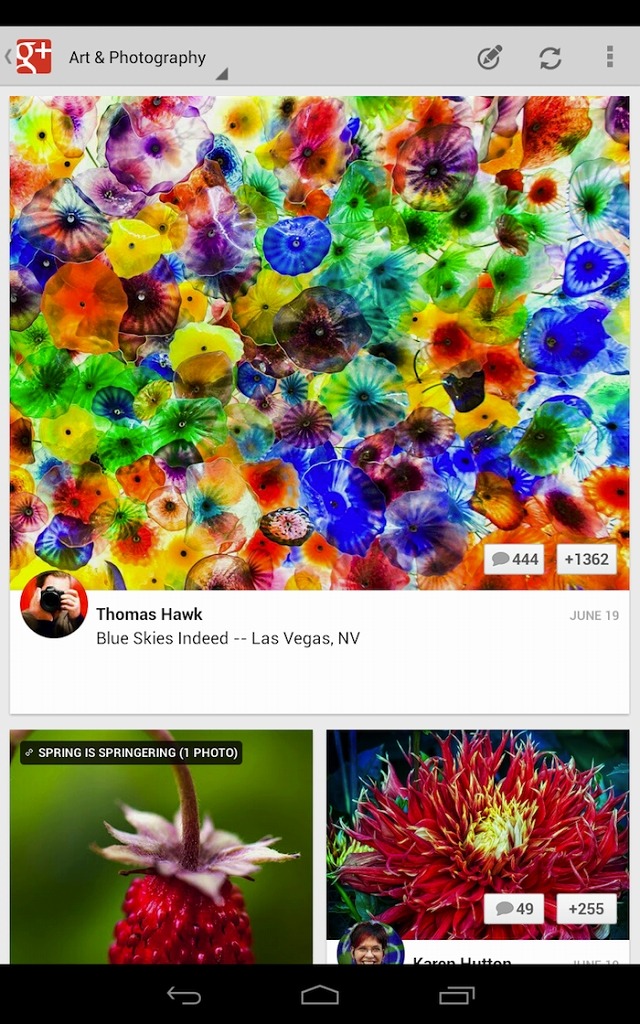This screenshot has width=640, height=1024.
Task: Give +1 to Thomas Hawk's post
Action: [586, 559]
